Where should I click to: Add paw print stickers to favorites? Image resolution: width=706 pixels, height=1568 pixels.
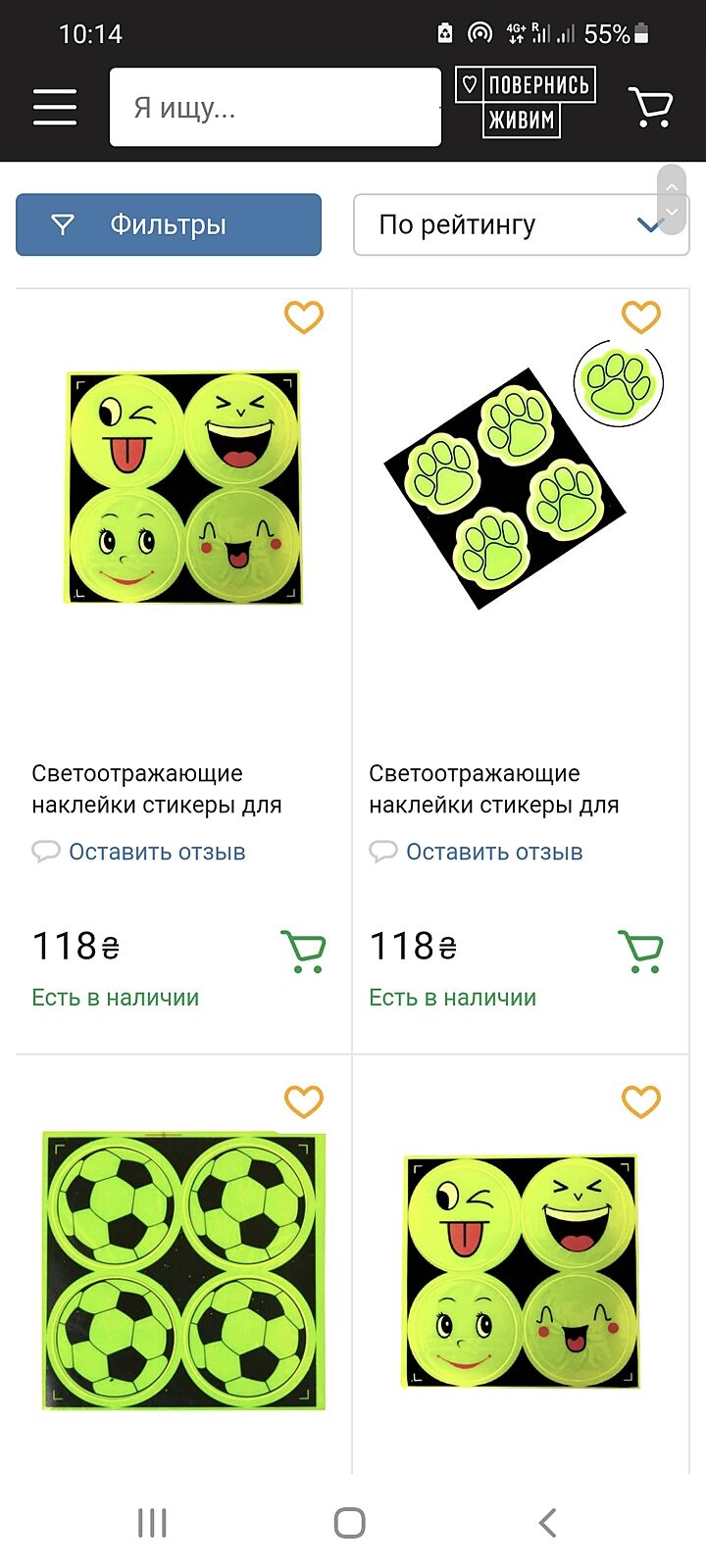coord(641,317)
